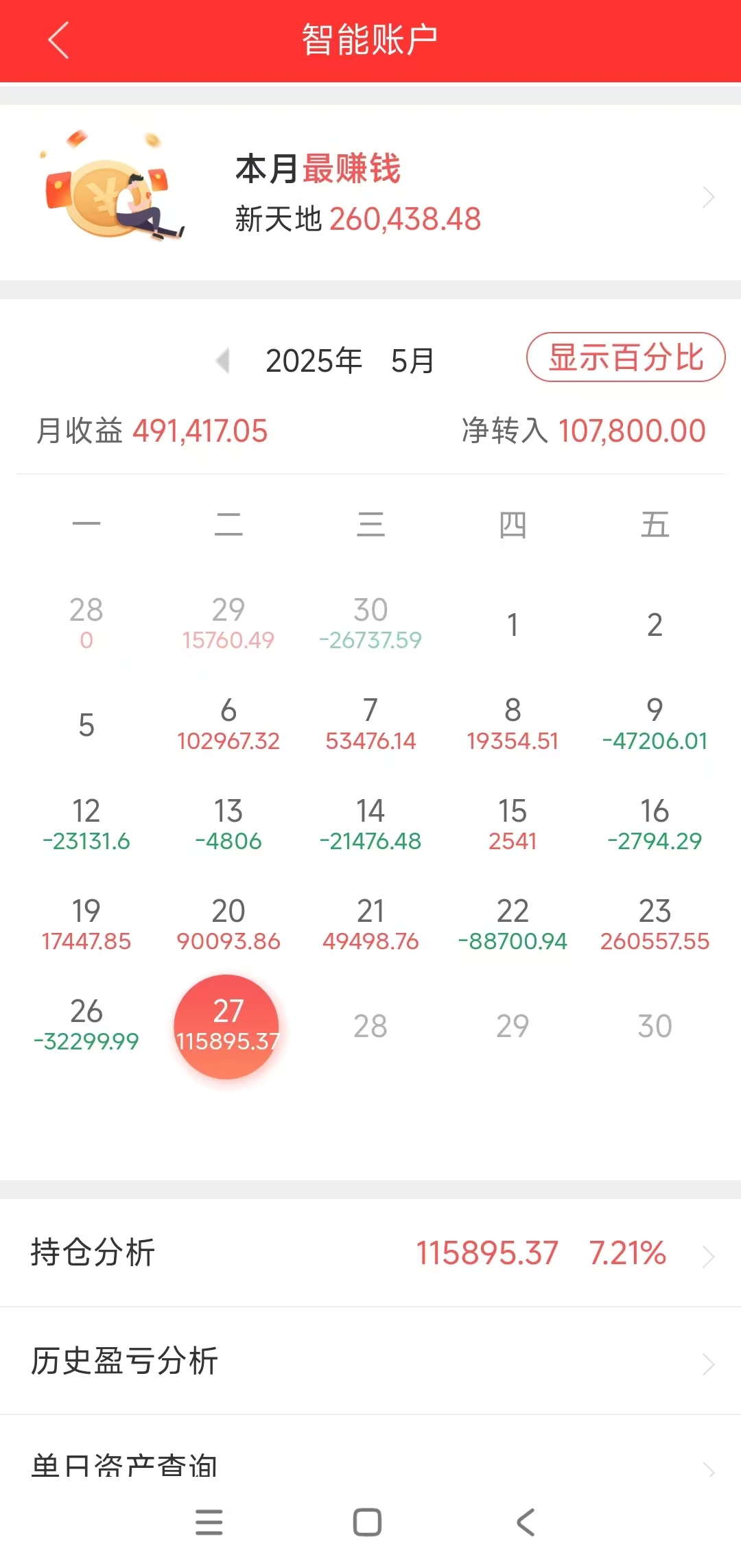Tap the 显示百分比 button
741x1568 pixels.
tap(626, 357)
